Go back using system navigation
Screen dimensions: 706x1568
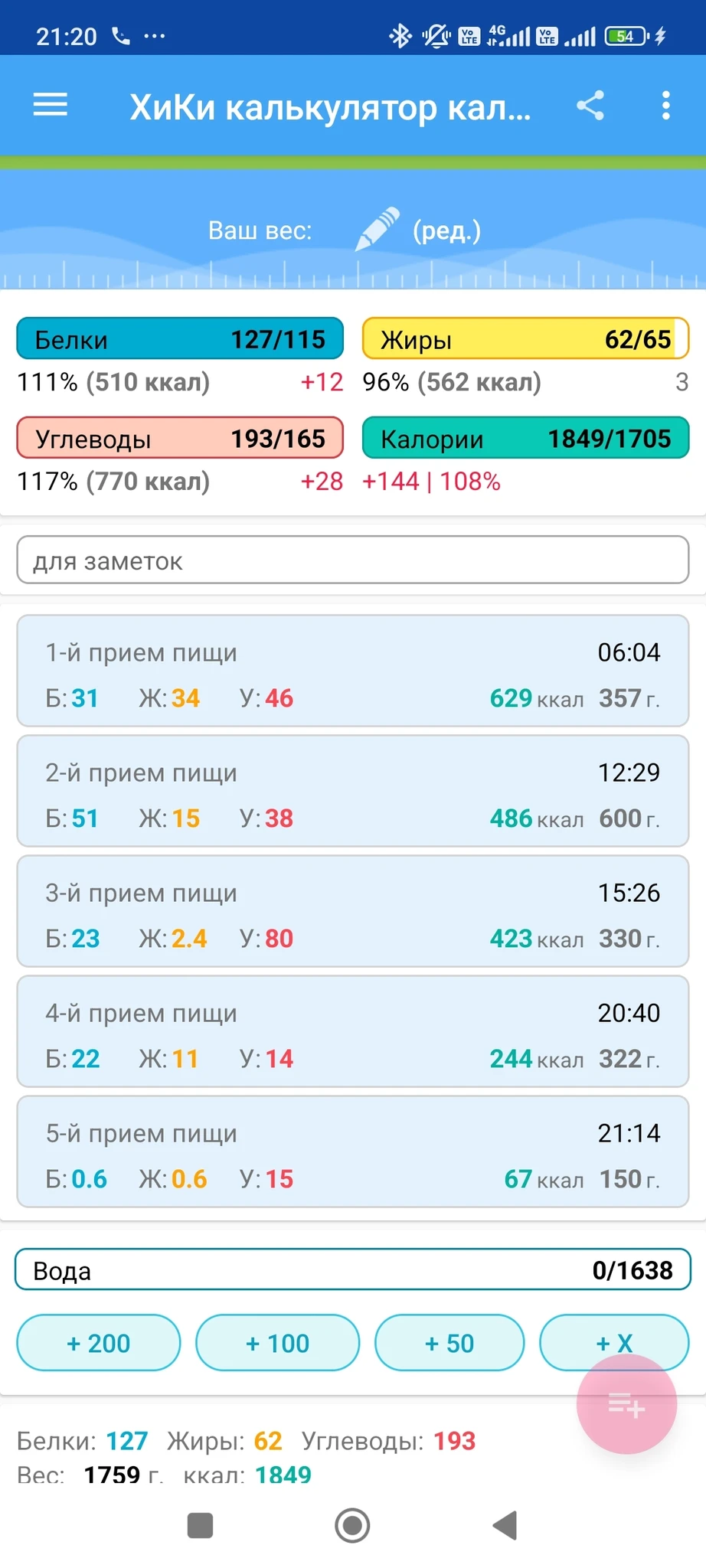[505, 1525]
